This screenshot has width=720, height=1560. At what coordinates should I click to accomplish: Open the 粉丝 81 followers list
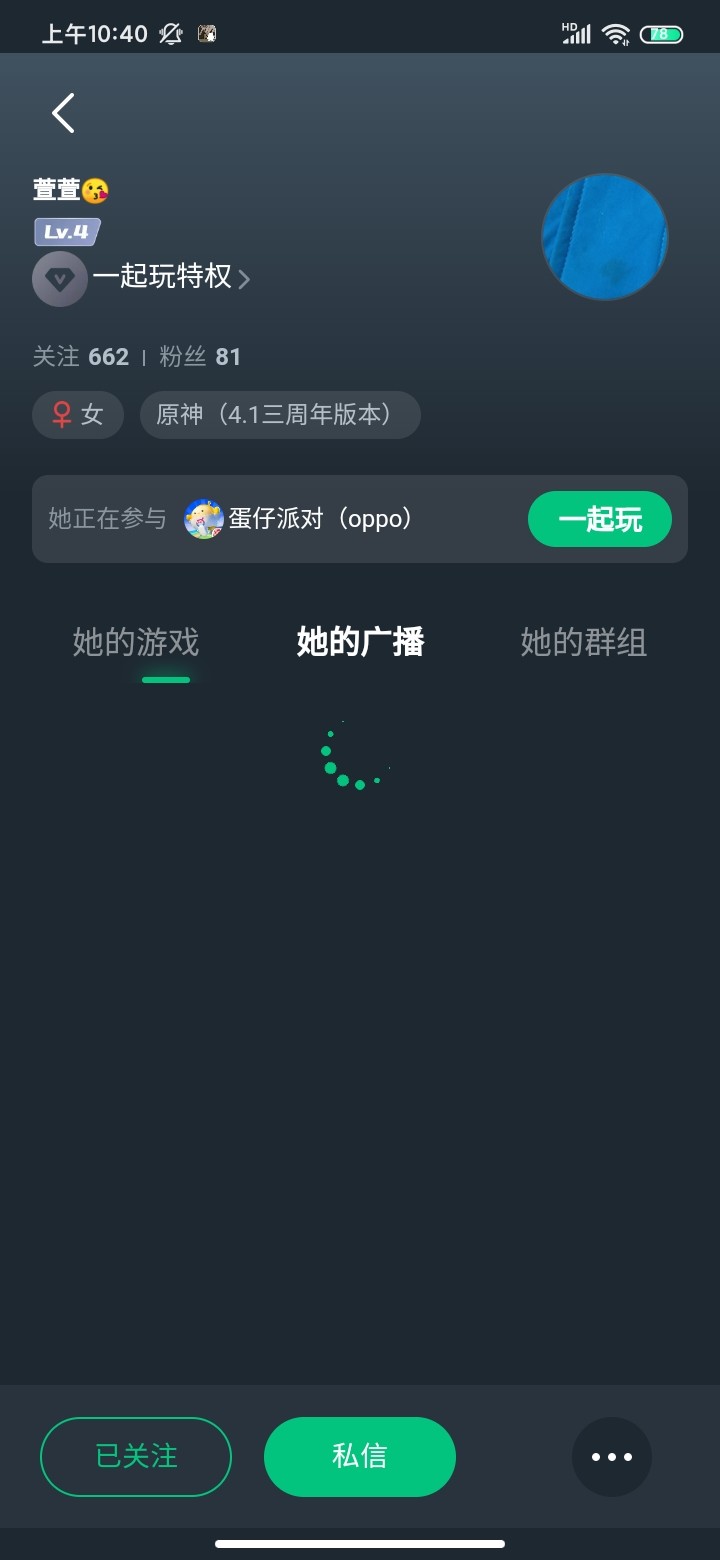click(x=200, y=357)
